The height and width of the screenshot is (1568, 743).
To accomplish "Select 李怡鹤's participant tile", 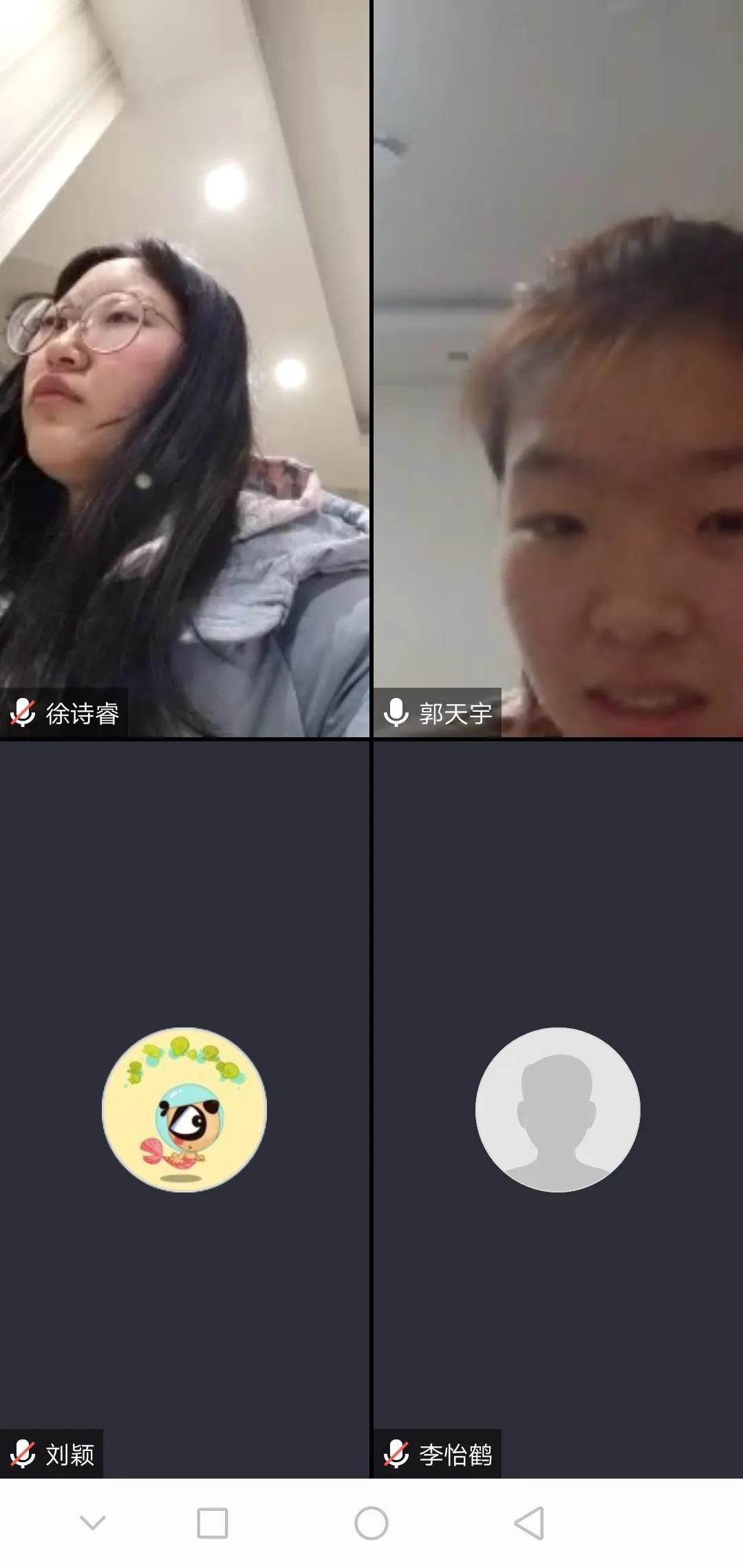I will pyautogui.click(x=558, y=1109).
